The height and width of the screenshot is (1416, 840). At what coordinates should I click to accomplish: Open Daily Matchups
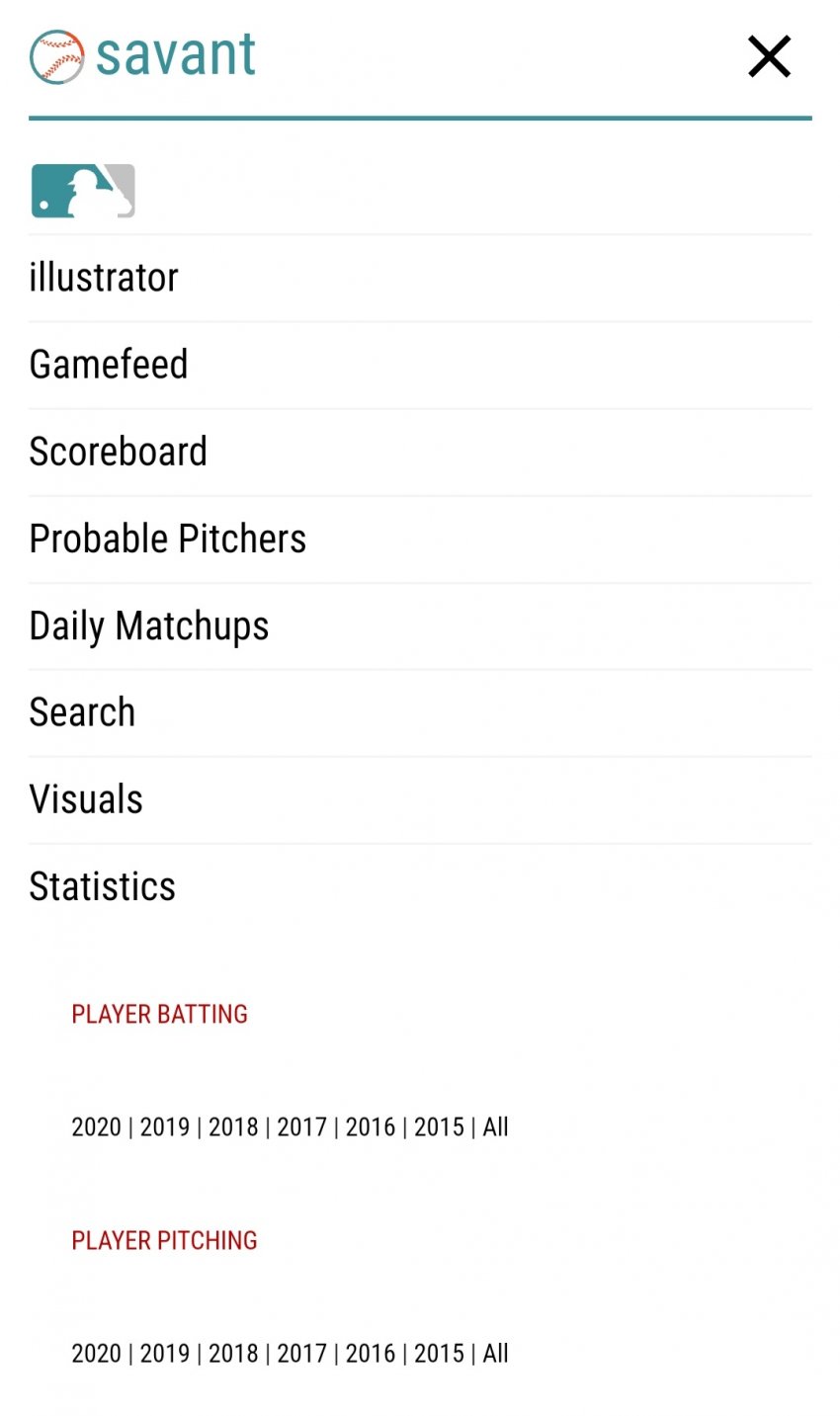click(149, 625)
